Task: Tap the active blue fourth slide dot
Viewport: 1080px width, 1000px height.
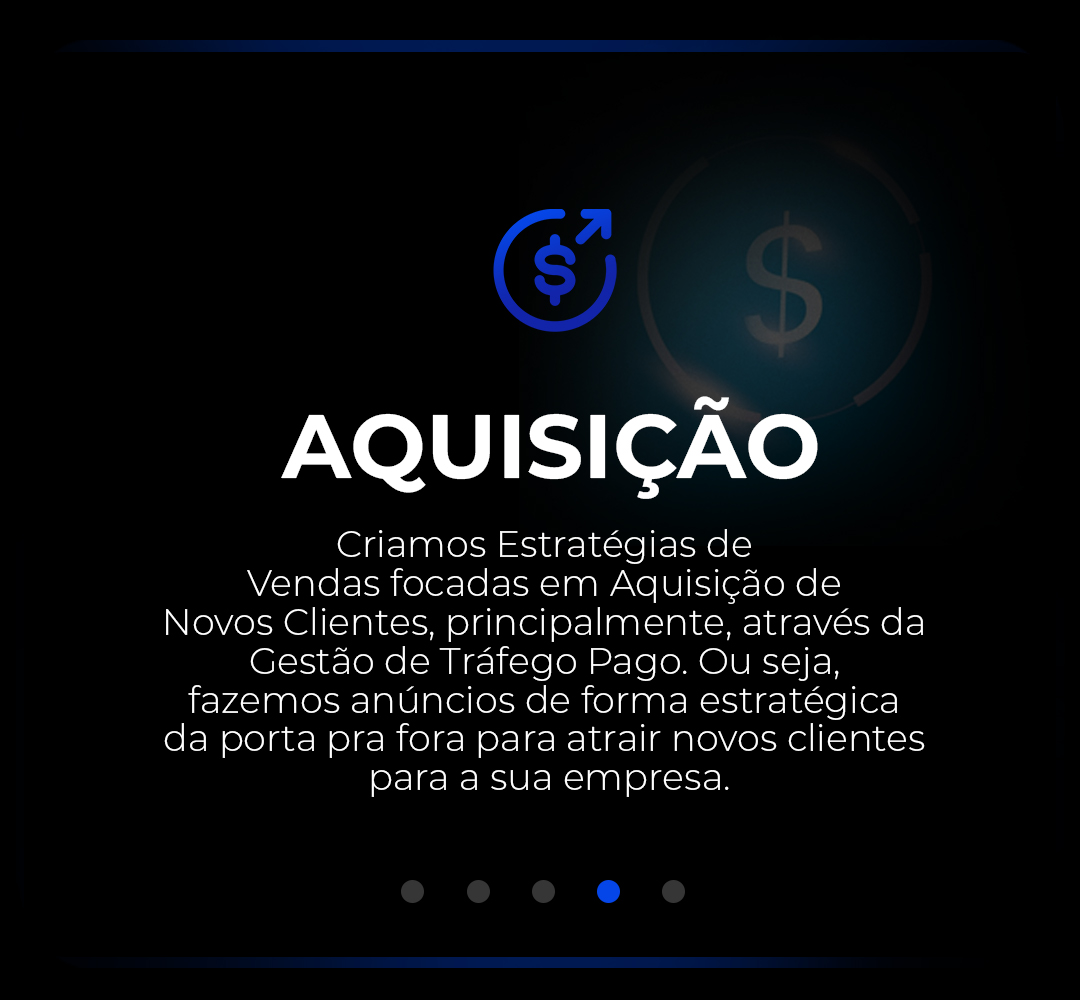Action: pyautogui.click(x=608, y=891)
